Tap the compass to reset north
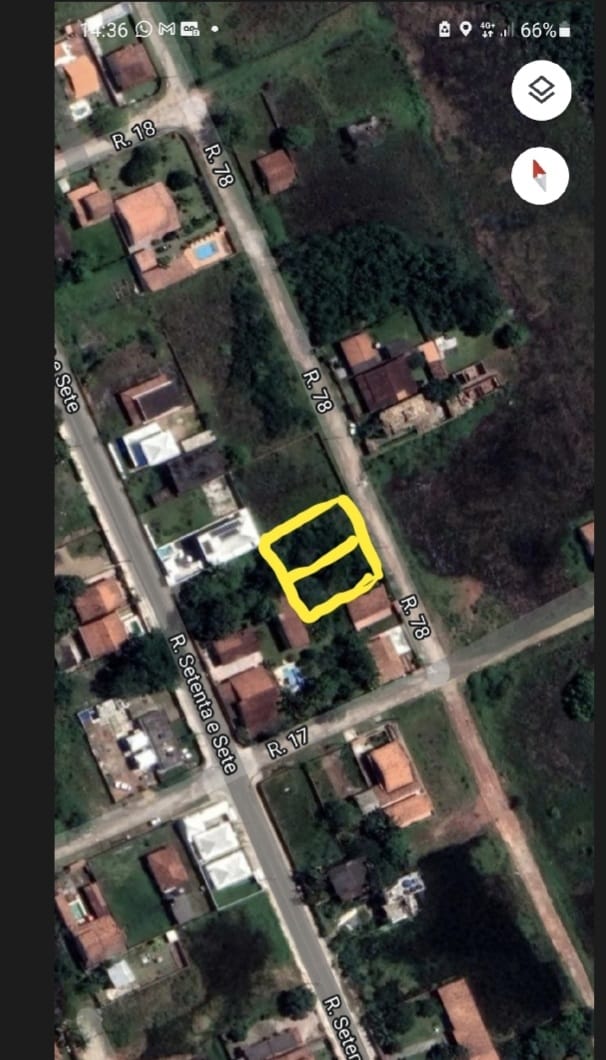The height and width of the screenshot is (1060, 606). pyautogui.click(x=540, y=176)
